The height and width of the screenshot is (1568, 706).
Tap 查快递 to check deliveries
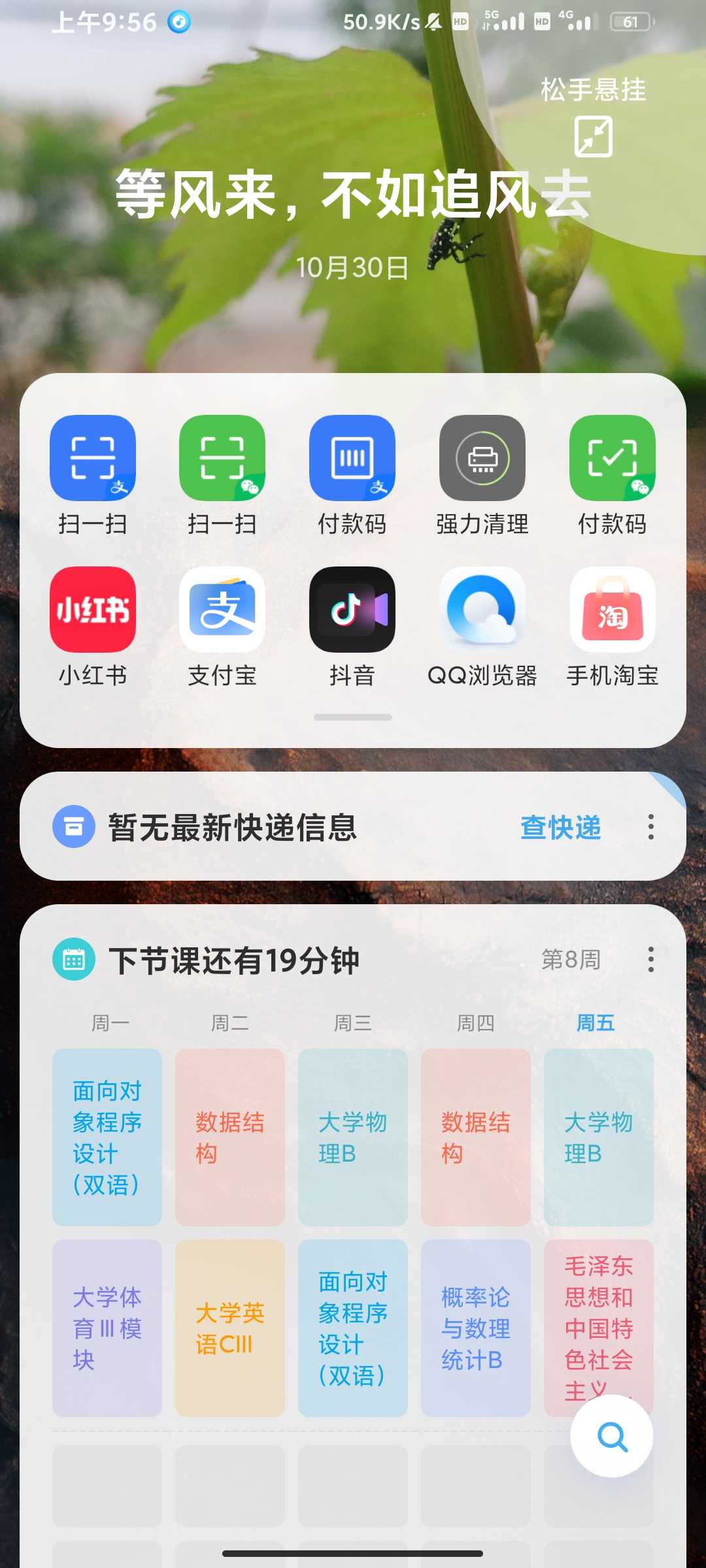pos(560,827)
